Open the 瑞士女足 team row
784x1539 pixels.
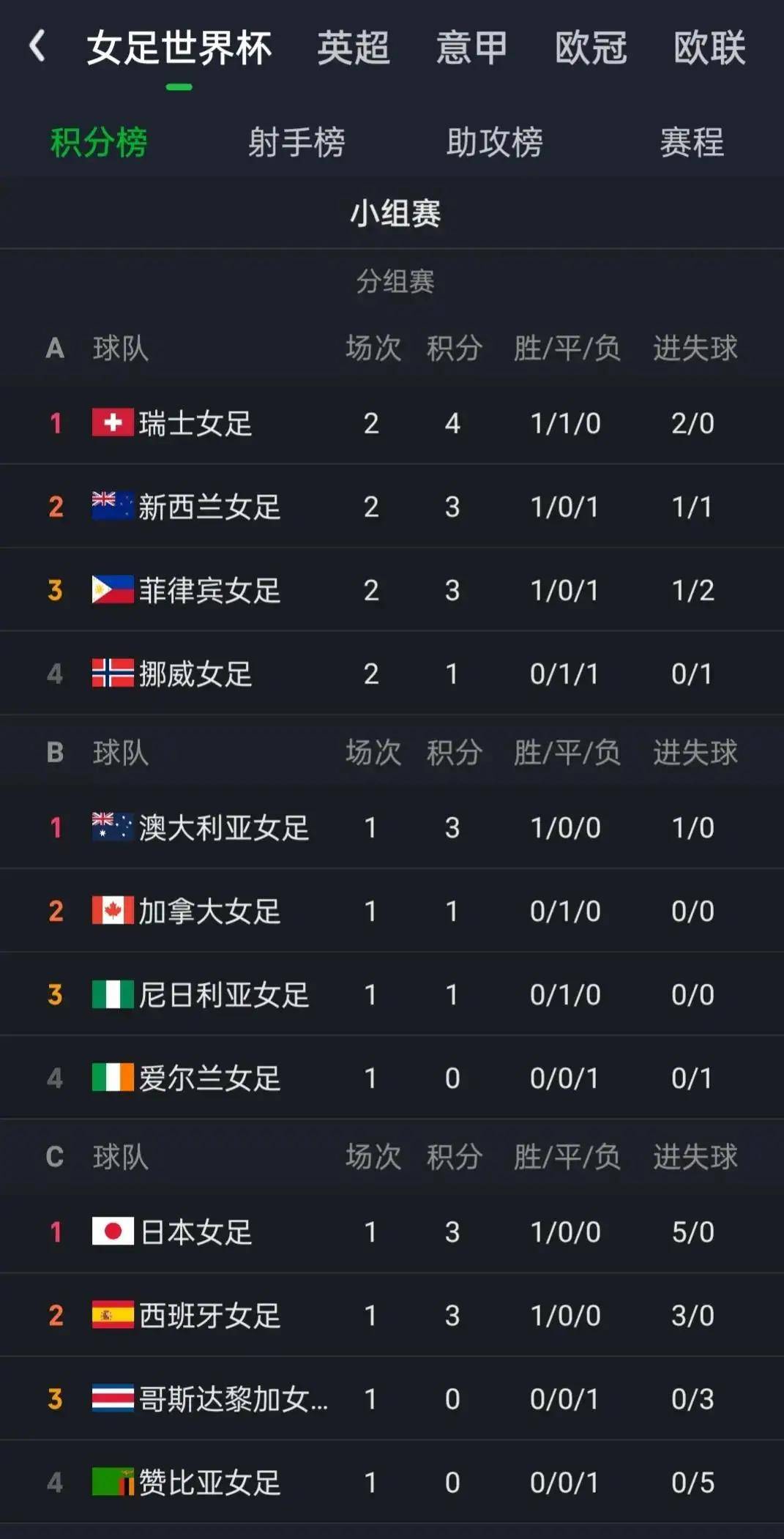pyautogui.click(x=392, y=423)
